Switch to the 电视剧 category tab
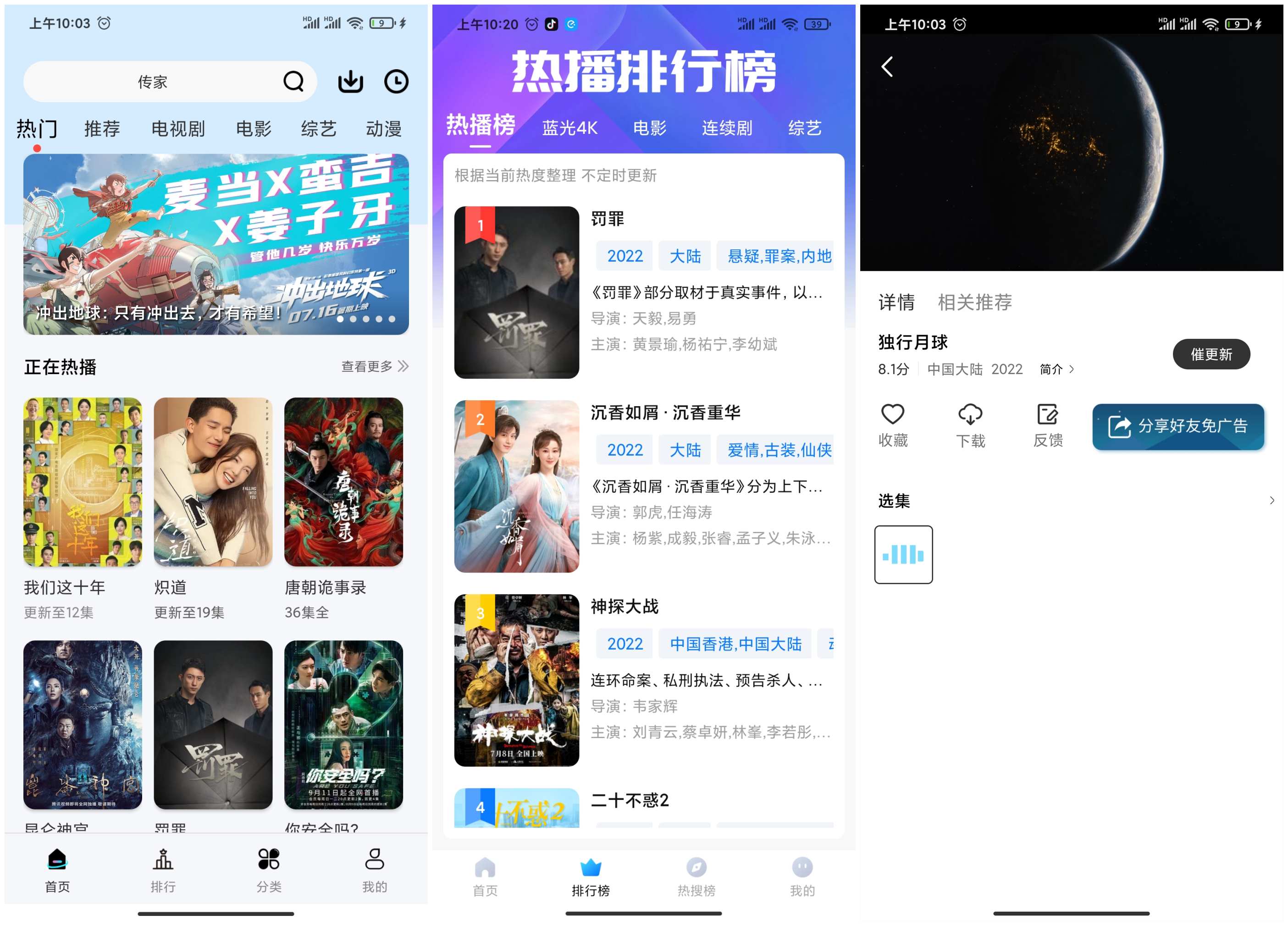 (178, 129)
